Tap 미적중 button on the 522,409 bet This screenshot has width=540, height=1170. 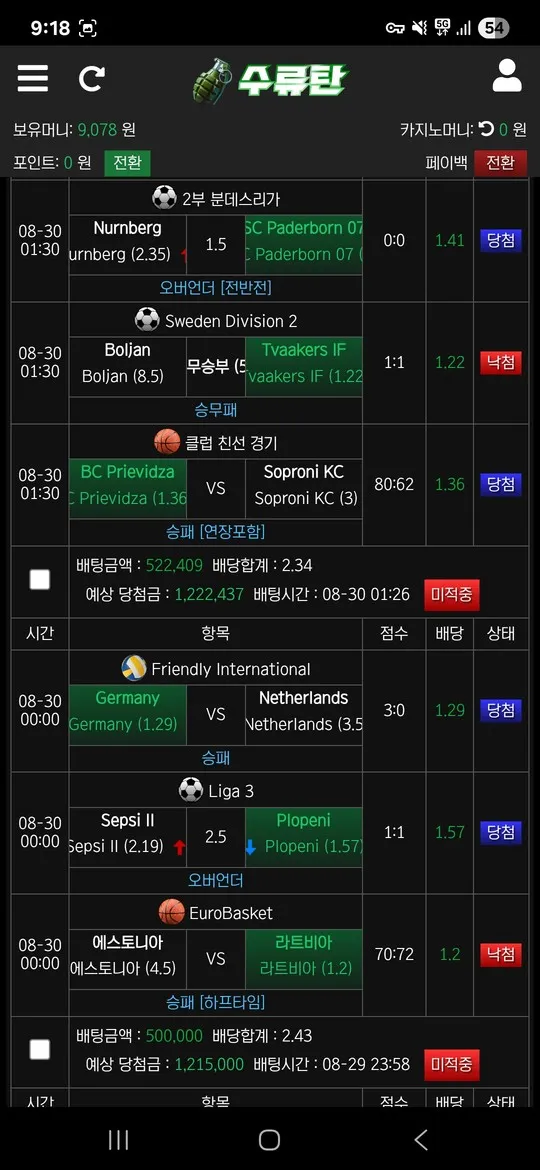[452, 595]
